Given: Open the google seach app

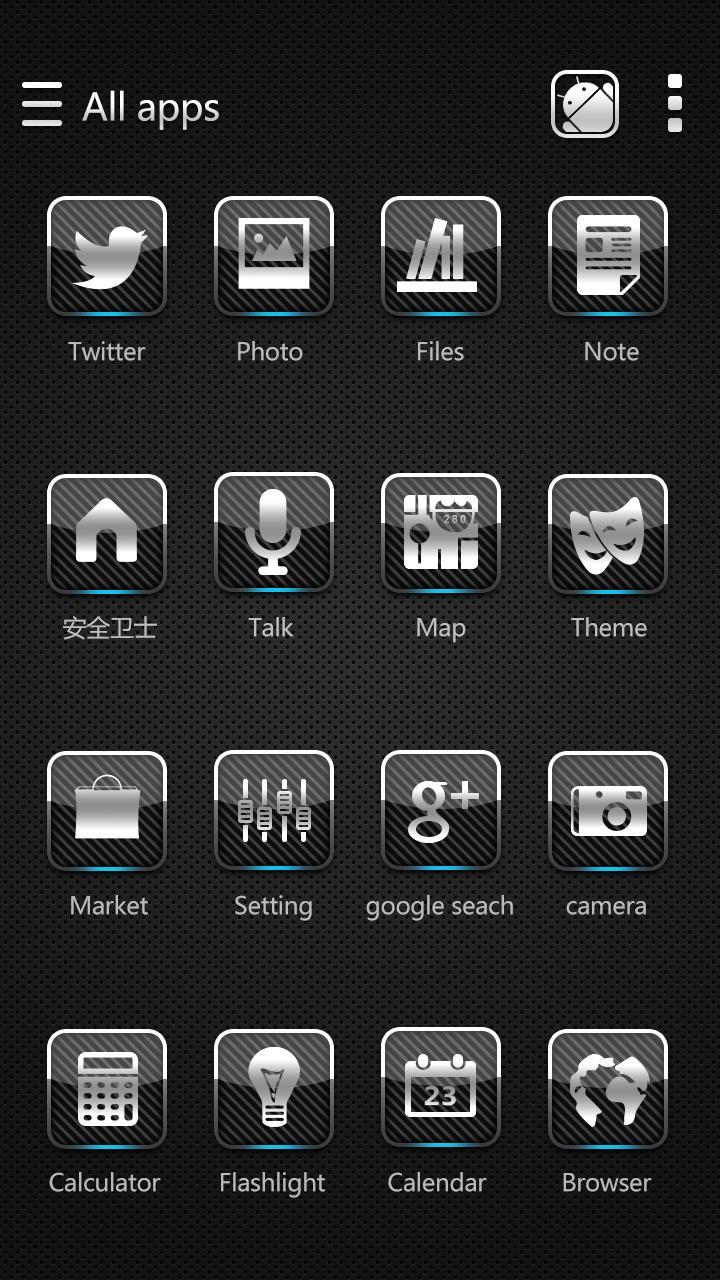Looking at the screenshot, I should point(441,811).
